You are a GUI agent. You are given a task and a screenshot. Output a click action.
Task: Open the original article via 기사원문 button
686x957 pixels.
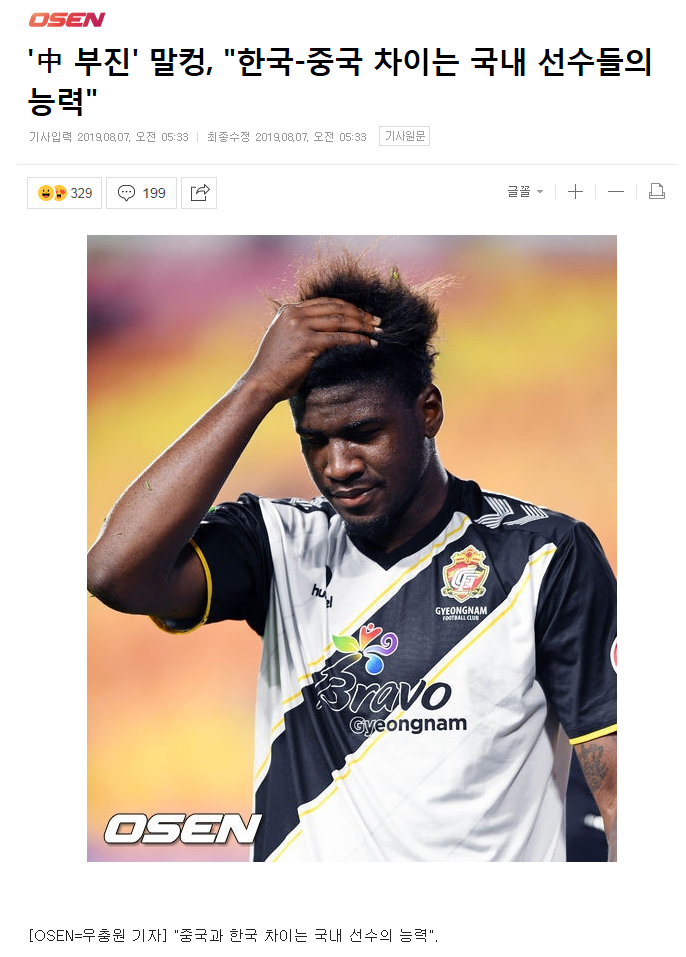(404, 137)
